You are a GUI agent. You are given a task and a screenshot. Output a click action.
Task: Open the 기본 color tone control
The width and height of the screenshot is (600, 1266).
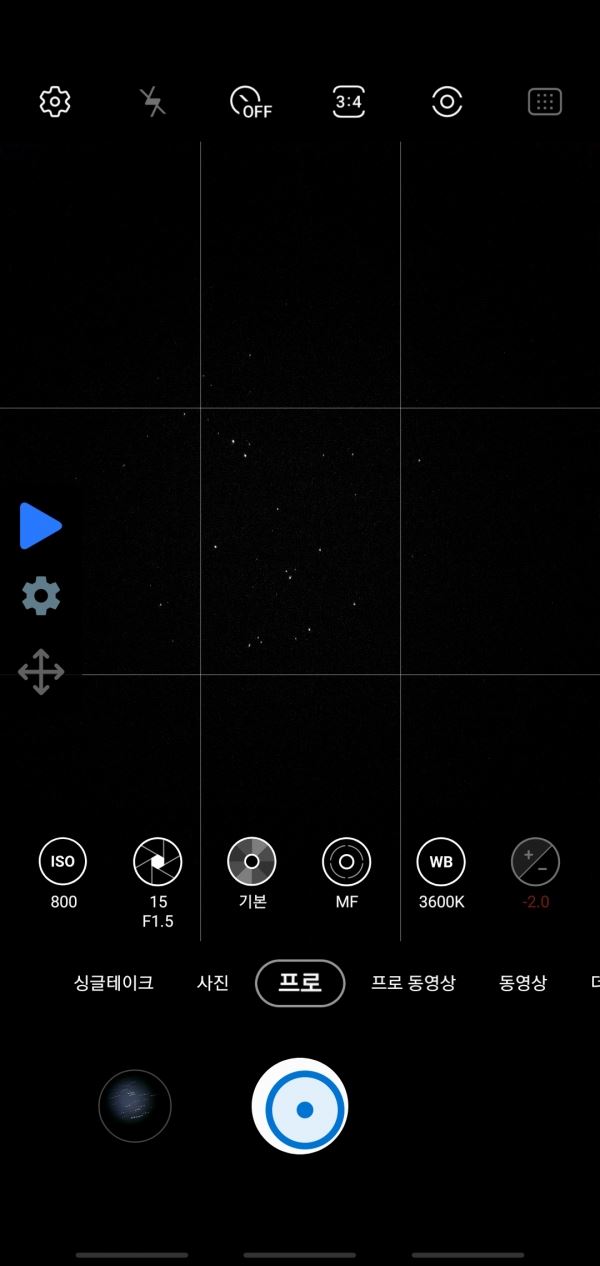[252, 861]
